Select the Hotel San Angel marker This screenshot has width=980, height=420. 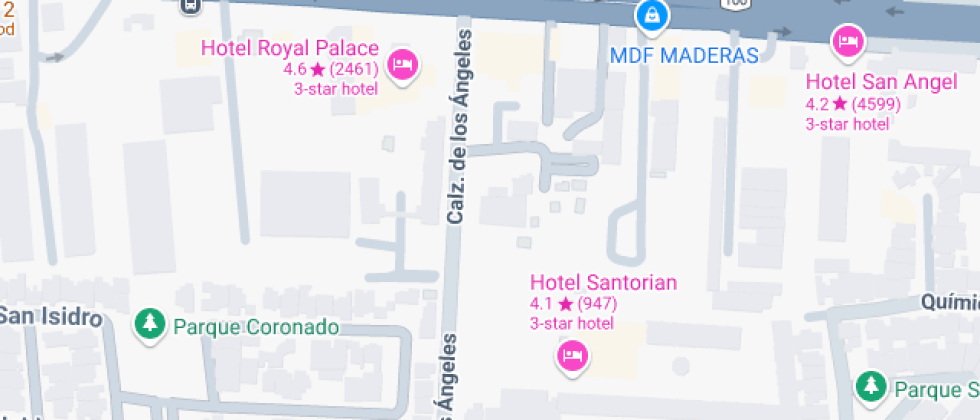848,41
